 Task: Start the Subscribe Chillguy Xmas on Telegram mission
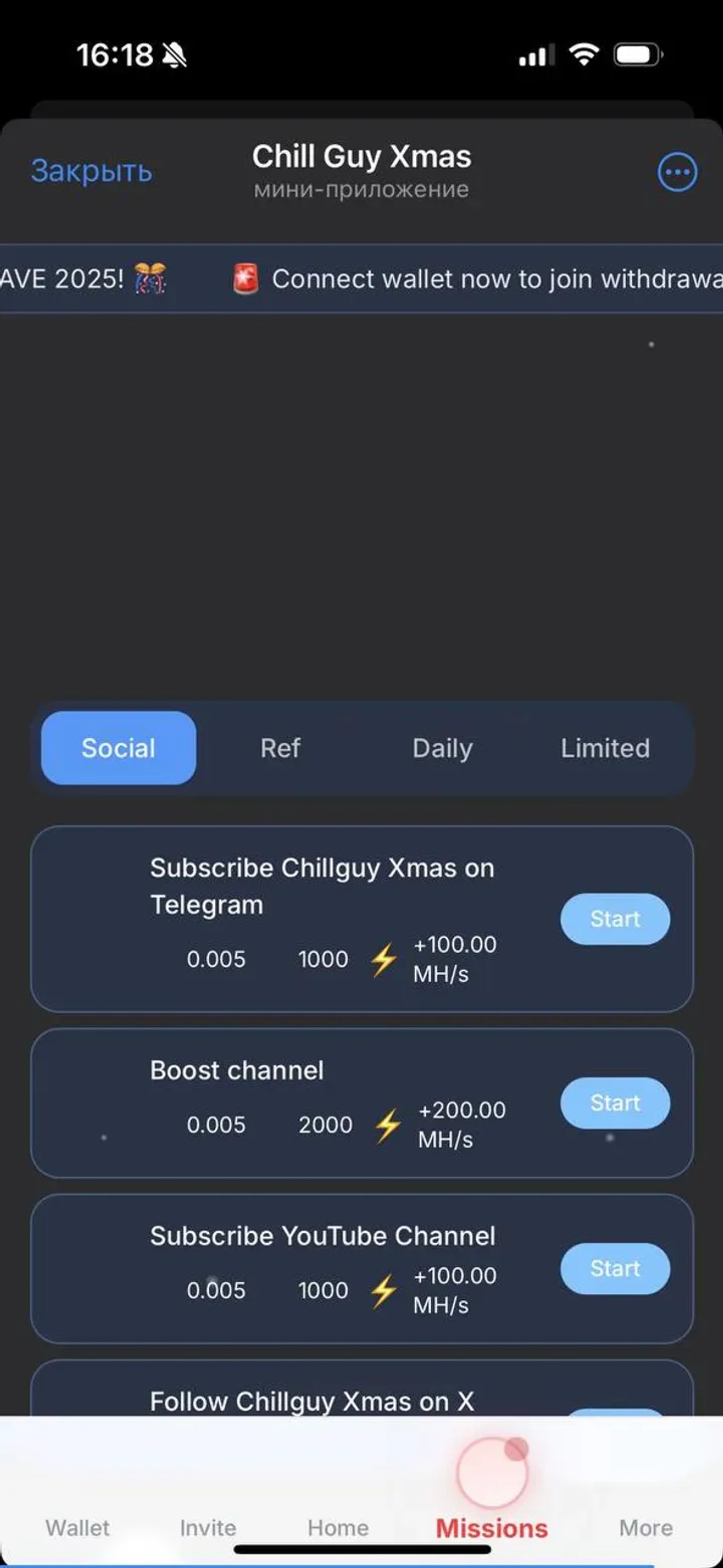tap(615, 918)
